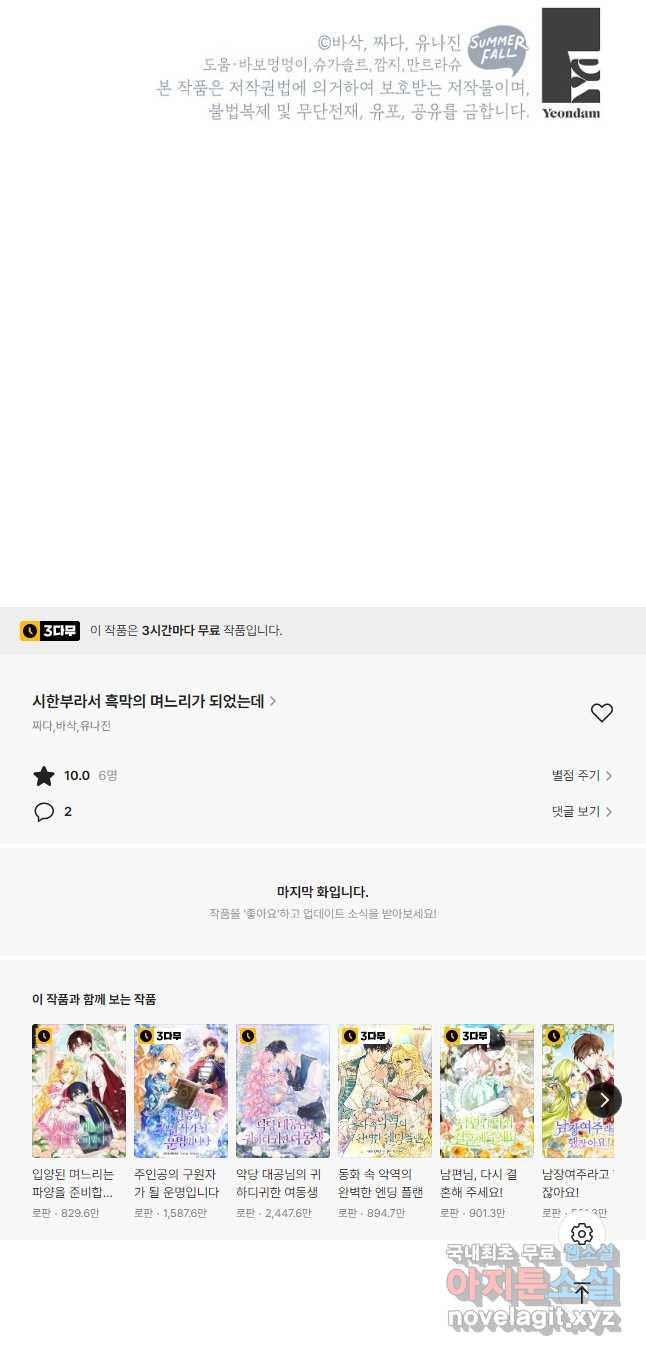Open 남편님, 다시 결혼해 주세요! card
Viewport: 646px width, 1356px height.
pos(487,1090)
